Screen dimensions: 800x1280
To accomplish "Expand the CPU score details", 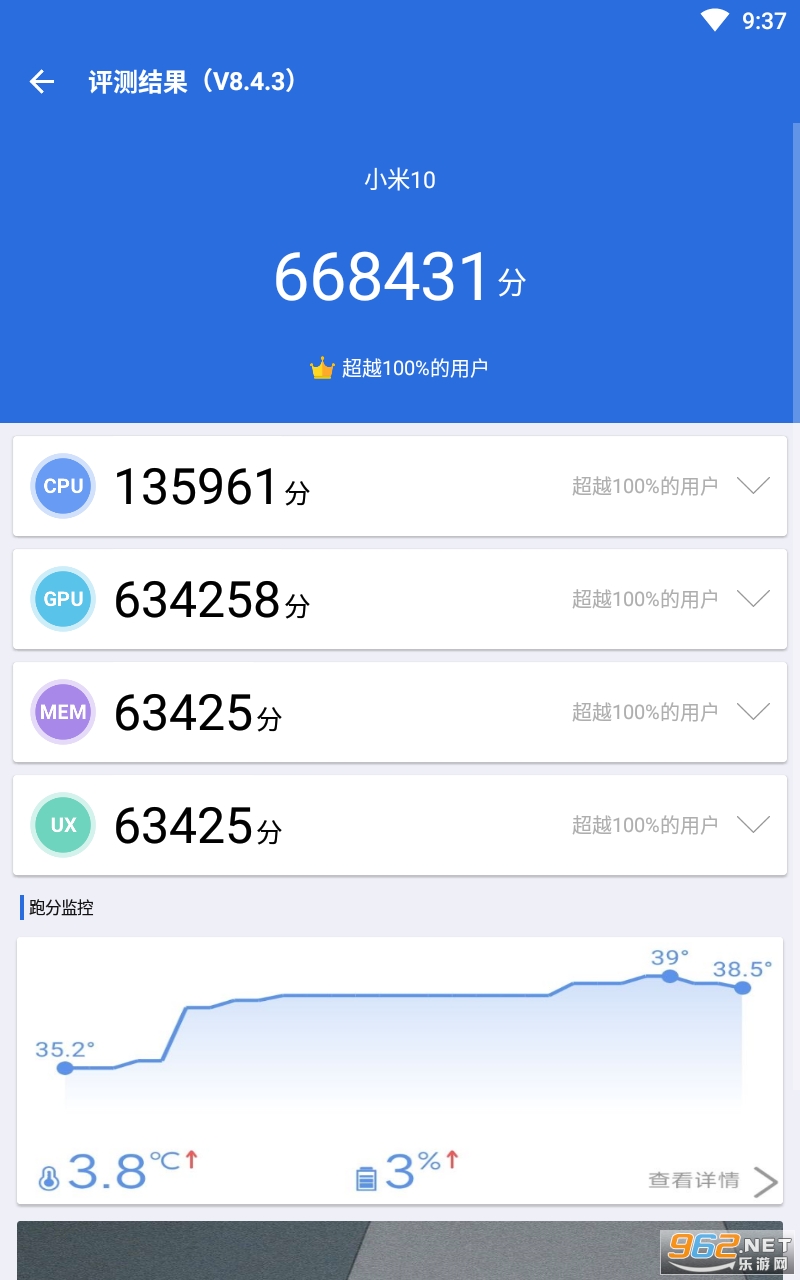I will 752,486.
